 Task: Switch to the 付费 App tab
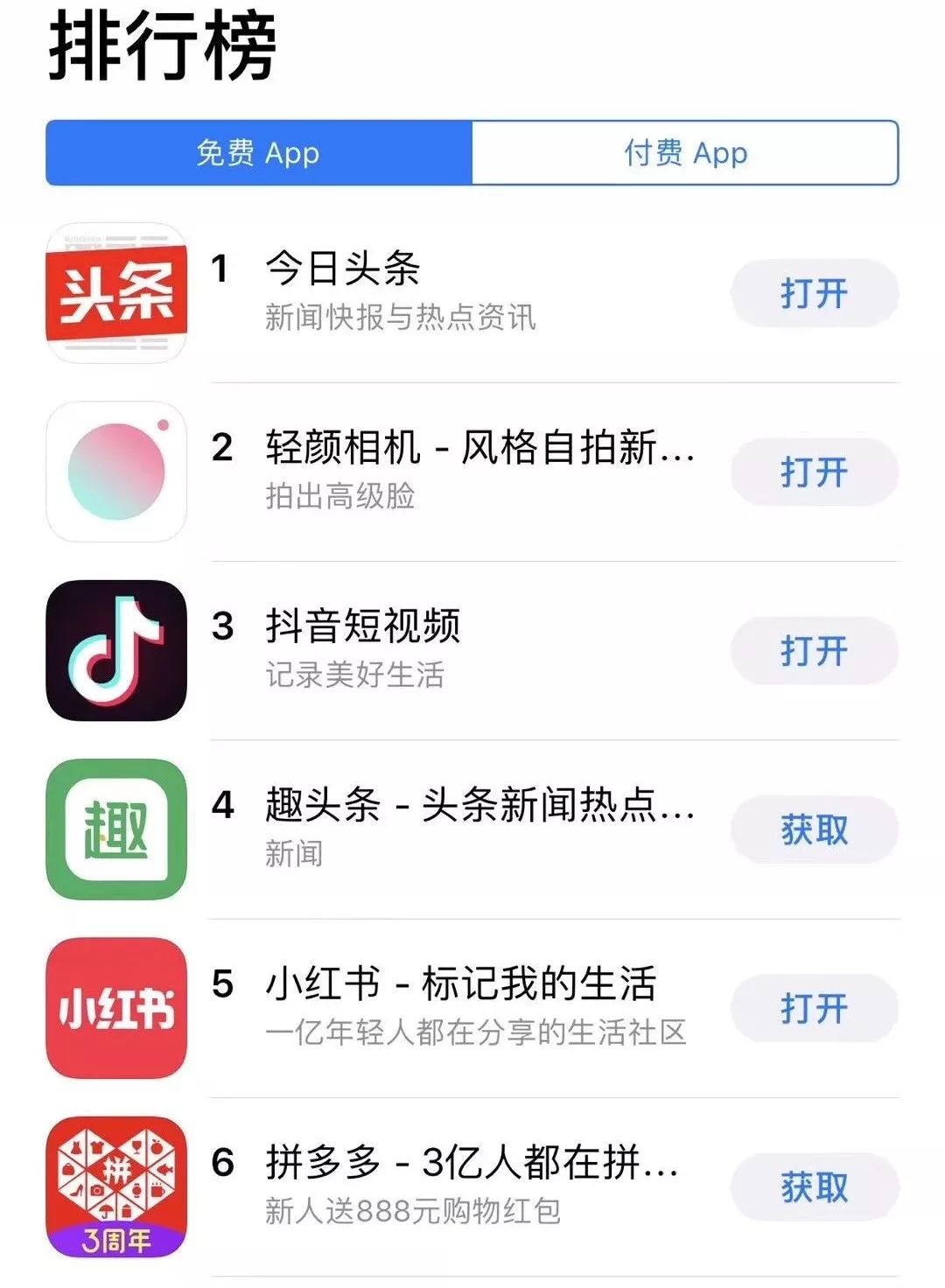click(x=685, y=153)
